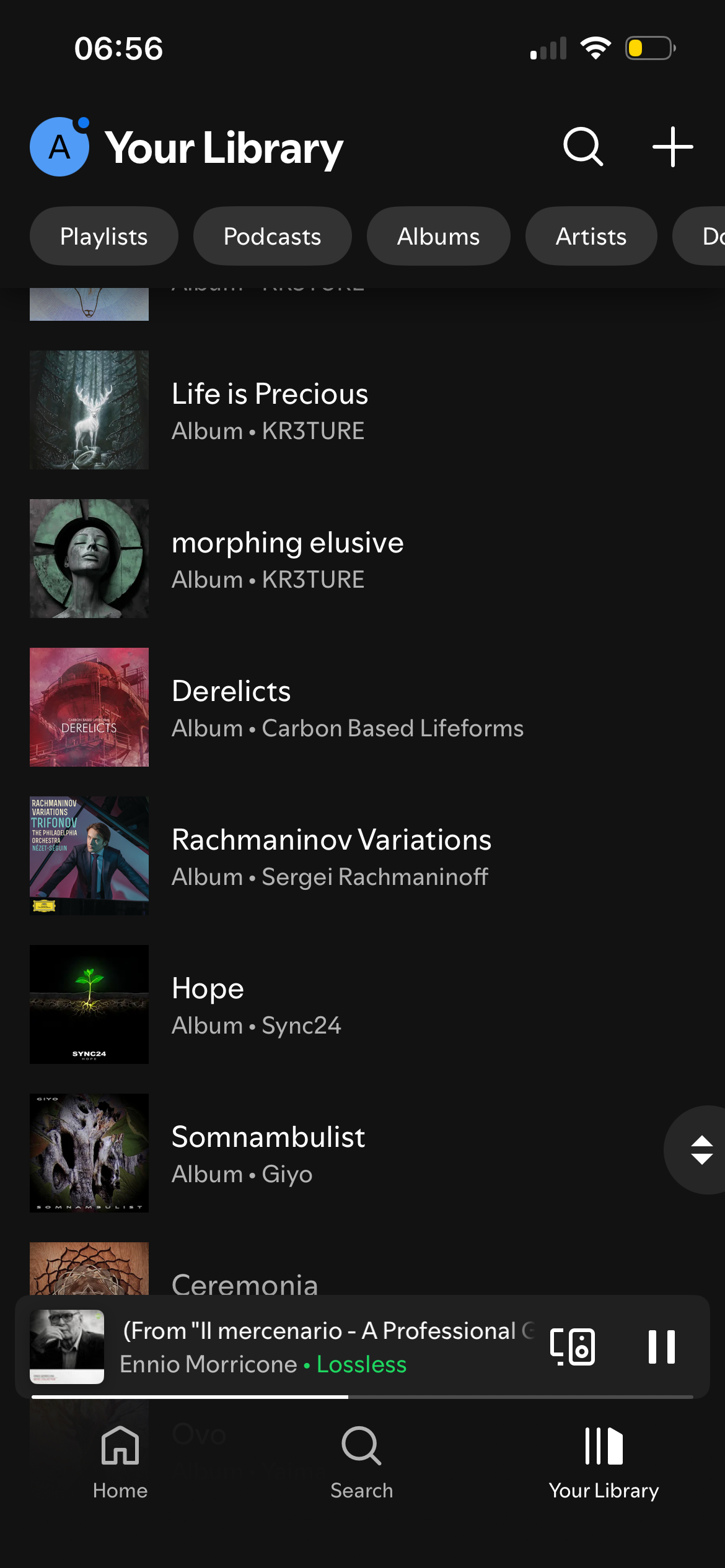Expand the now playing Ennio Morricone bar
Image resolution: width=725 pixels, height=1568 pixels.
(322, 1346)
